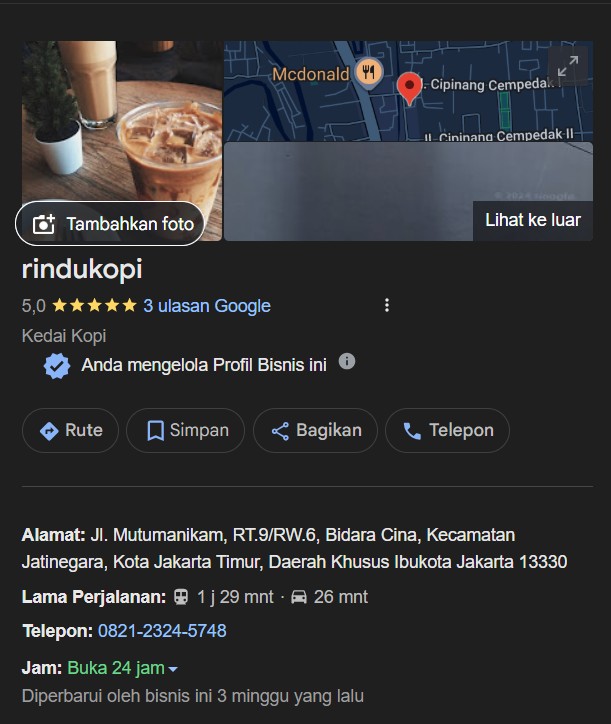The height and width of the screenshot is (724, 611).
Task: Open the 3 ulasan Google reviews
Action: 207,306
